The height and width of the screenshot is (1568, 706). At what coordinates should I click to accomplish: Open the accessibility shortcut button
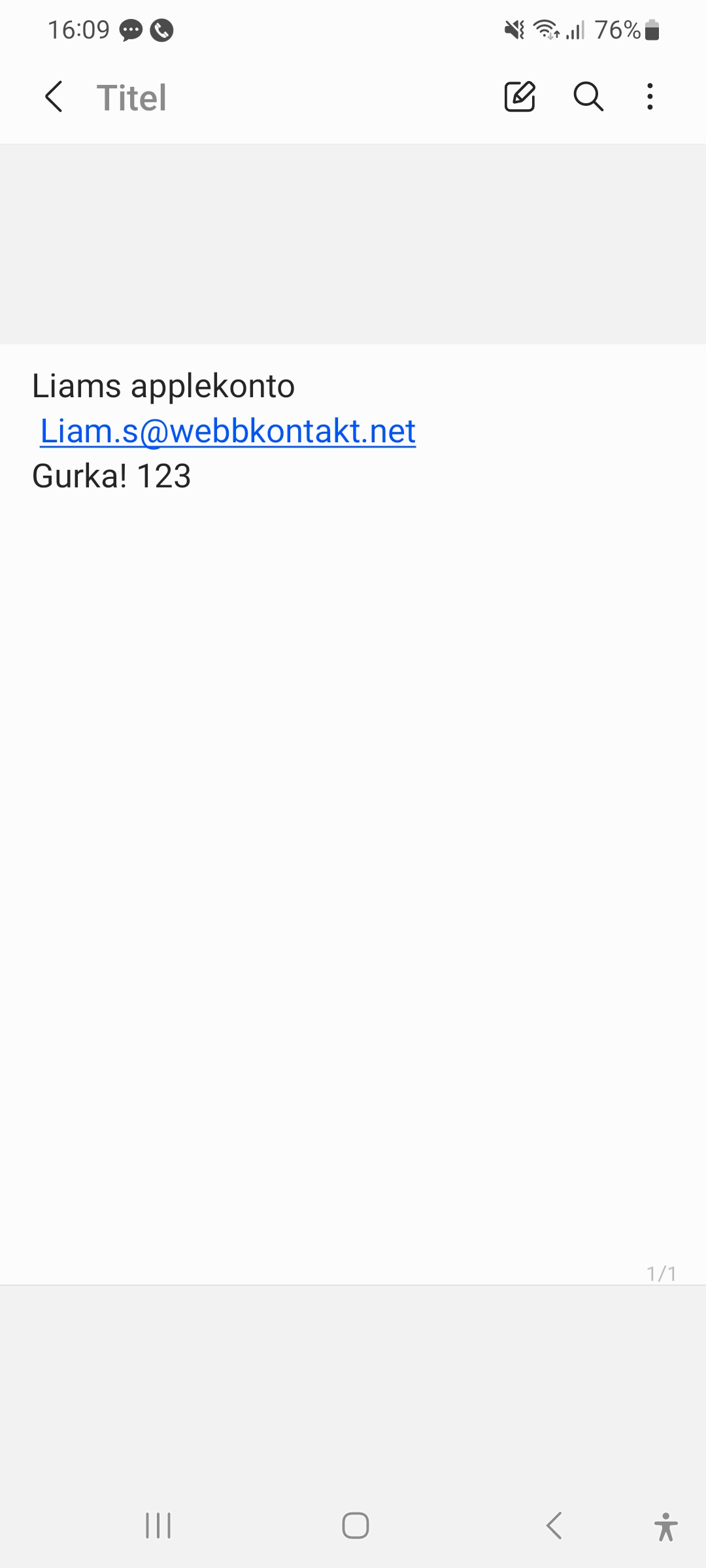pos(665,1526)
